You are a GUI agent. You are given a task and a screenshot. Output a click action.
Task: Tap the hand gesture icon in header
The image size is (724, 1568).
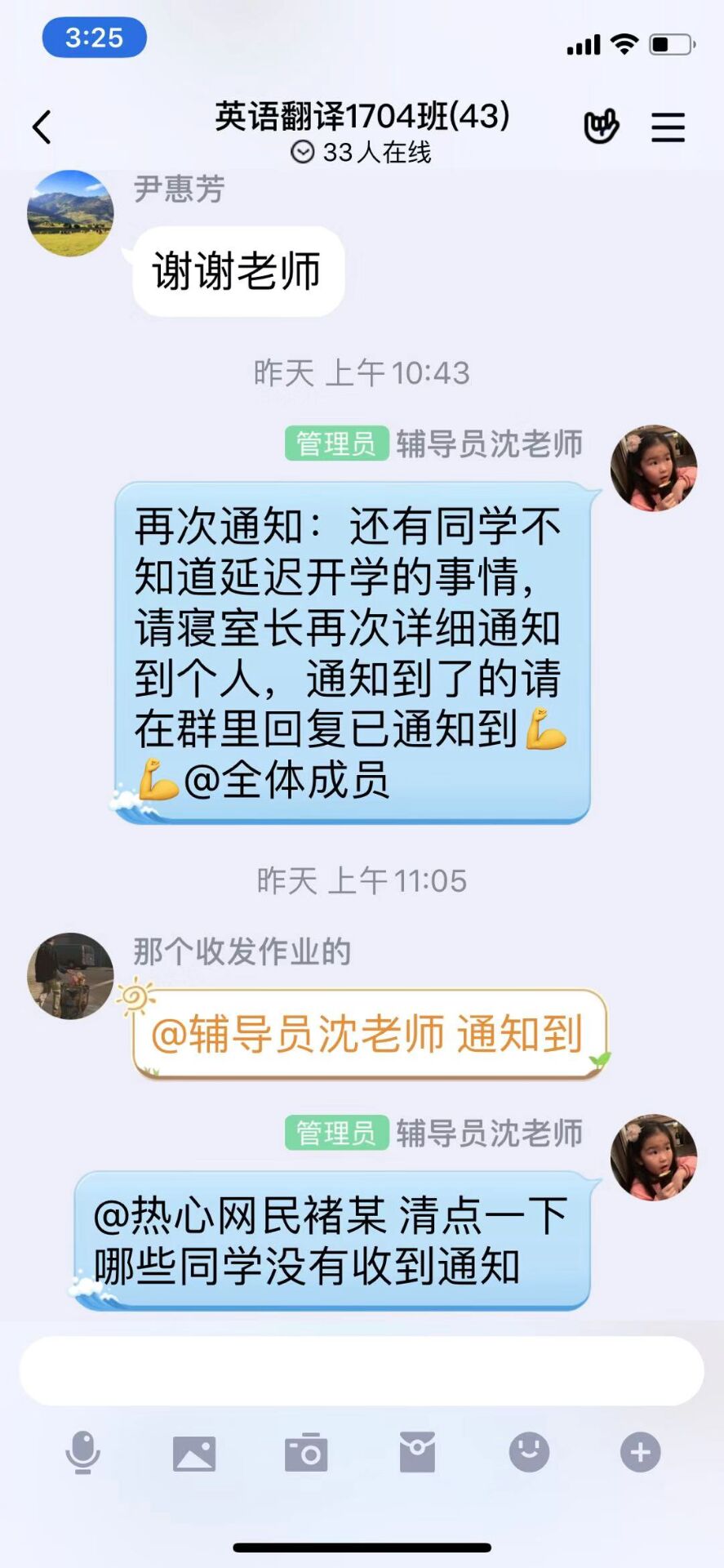[601, 127]
